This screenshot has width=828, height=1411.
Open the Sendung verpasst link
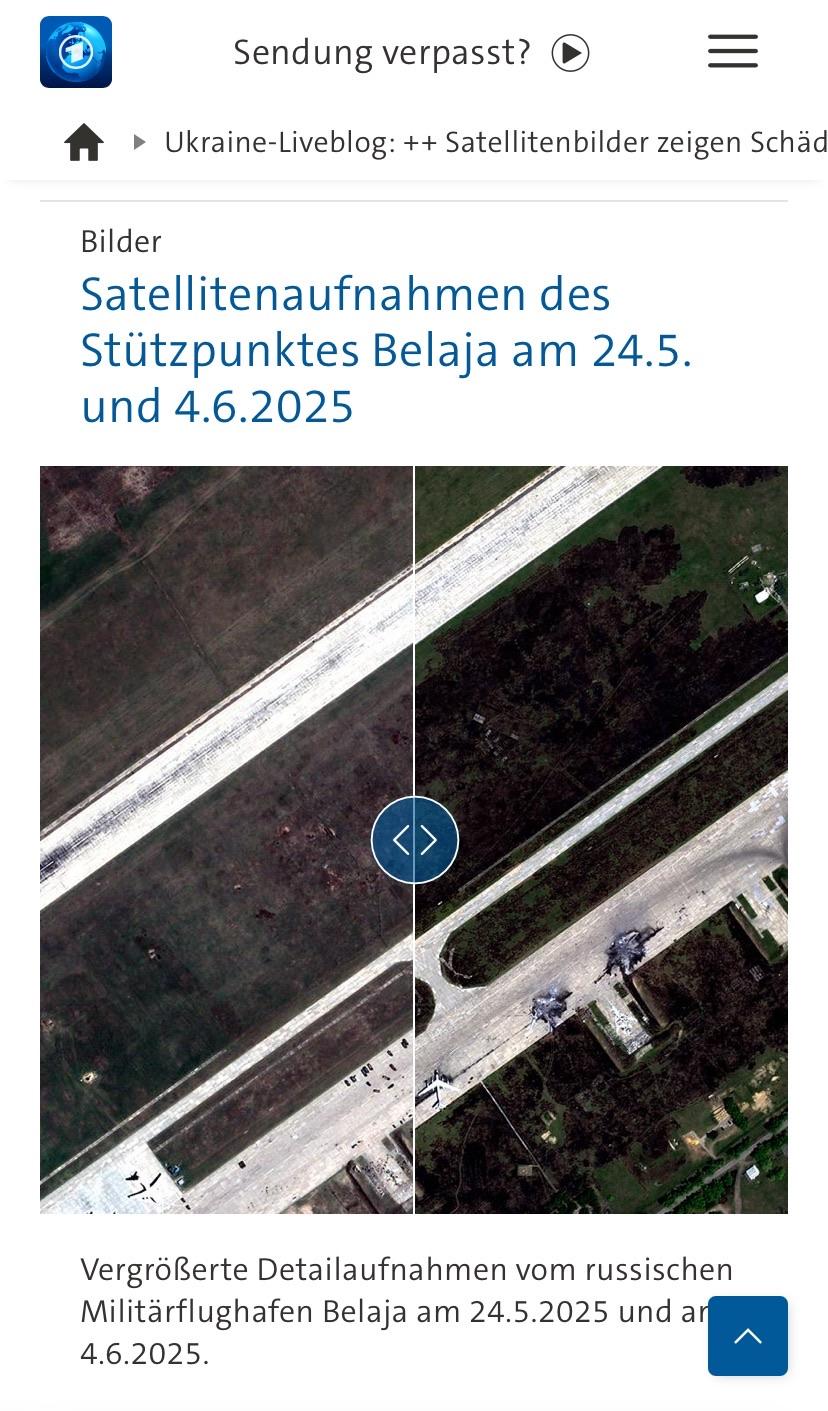411,52
